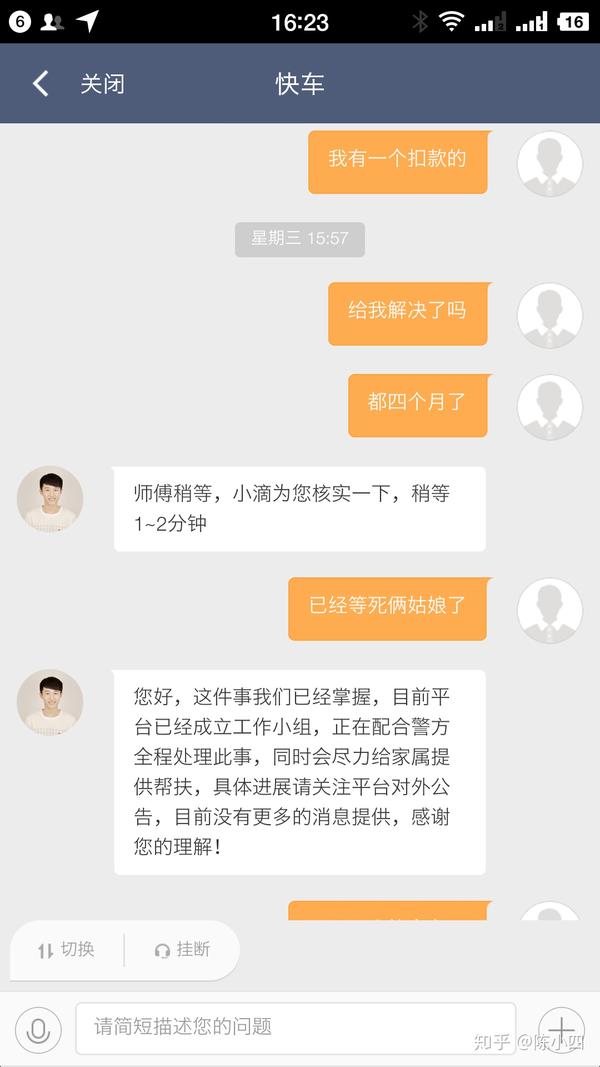Close the chat via 关闭
Viewport: 600px width, 1067px height.
(x=102, y=84)
